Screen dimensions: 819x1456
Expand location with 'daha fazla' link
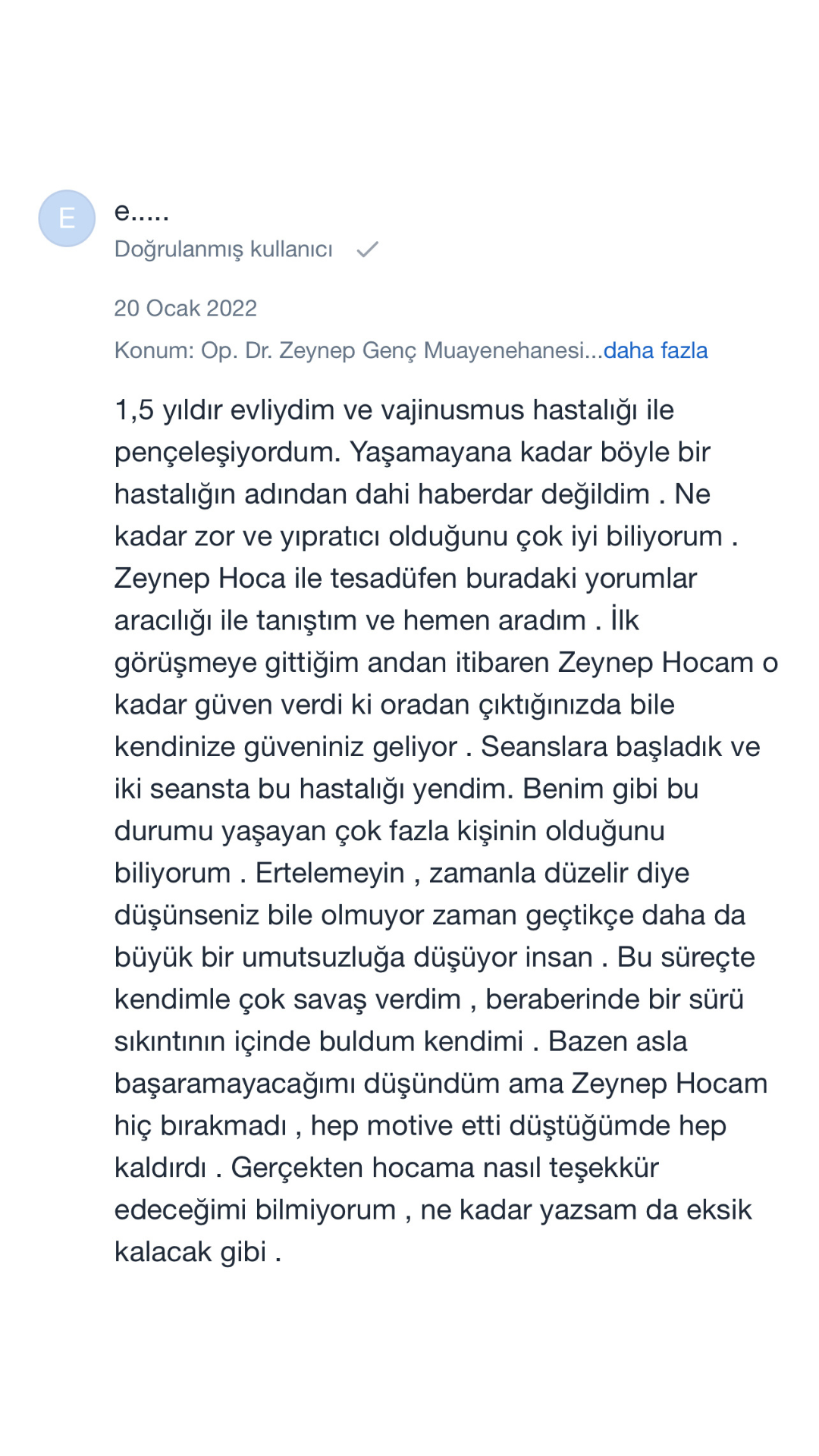coord(655,350)
